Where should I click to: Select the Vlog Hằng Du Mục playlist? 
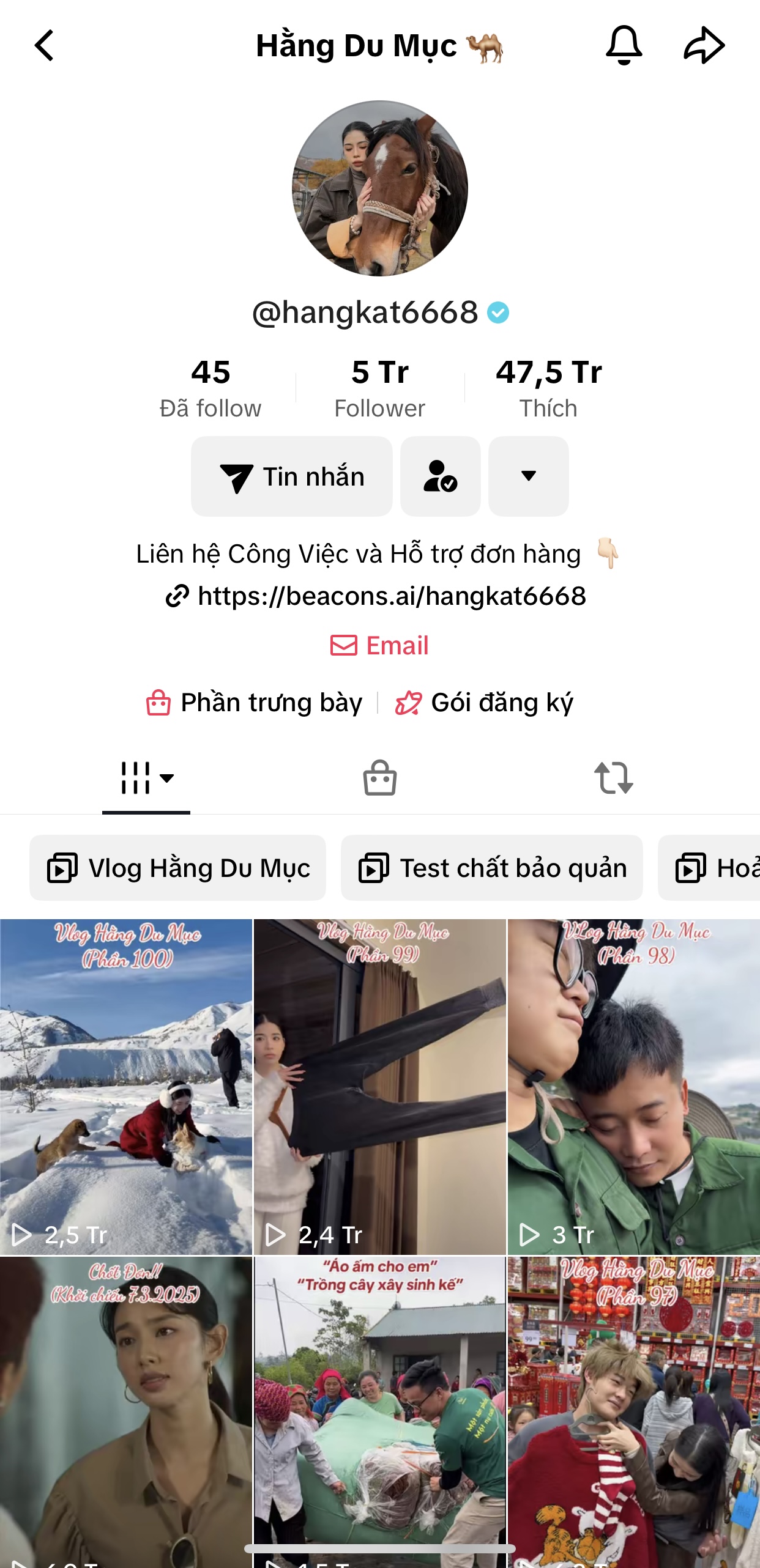coord(177,868)
